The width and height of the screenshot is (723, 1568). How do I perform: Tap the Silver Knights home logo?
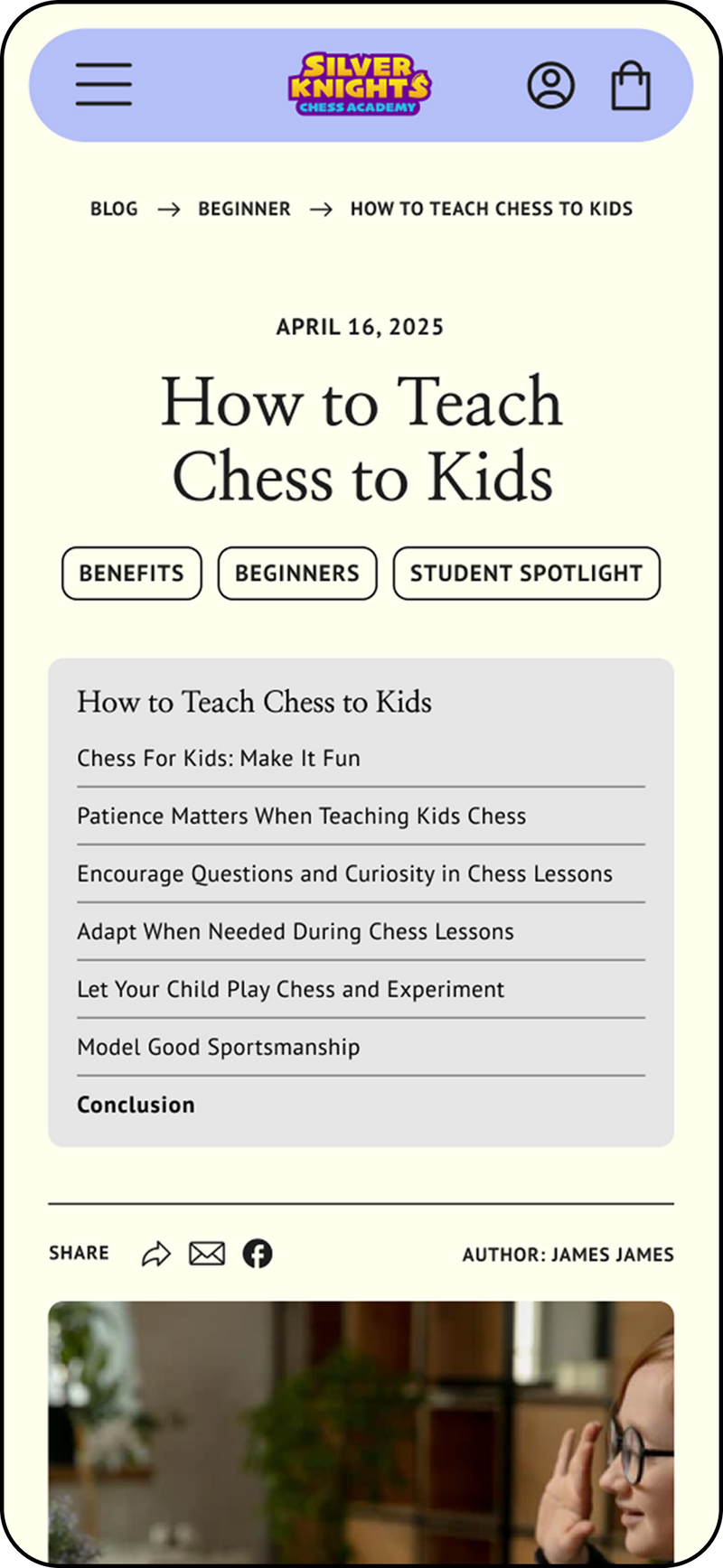point(360,84)
